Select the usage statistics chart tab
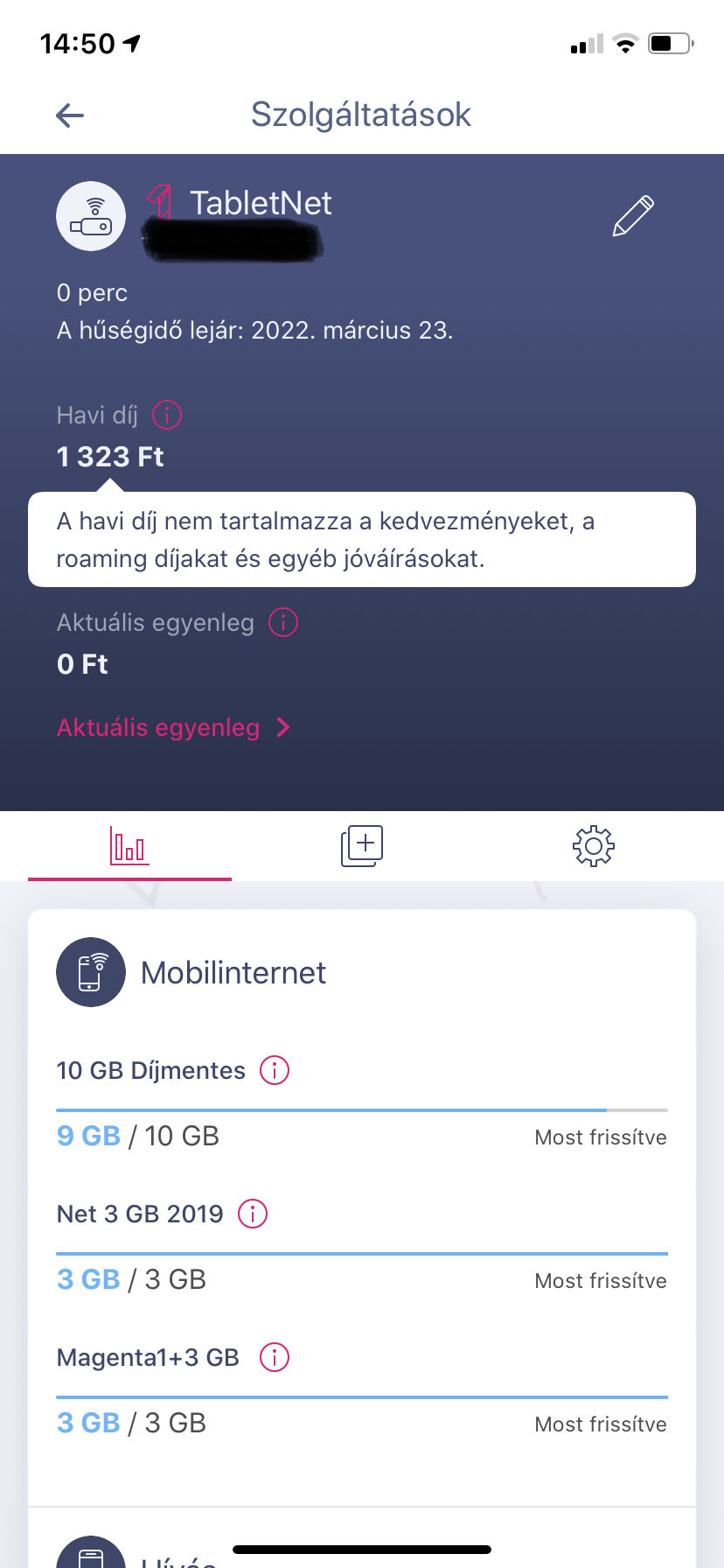 click(x=129, y=846)
